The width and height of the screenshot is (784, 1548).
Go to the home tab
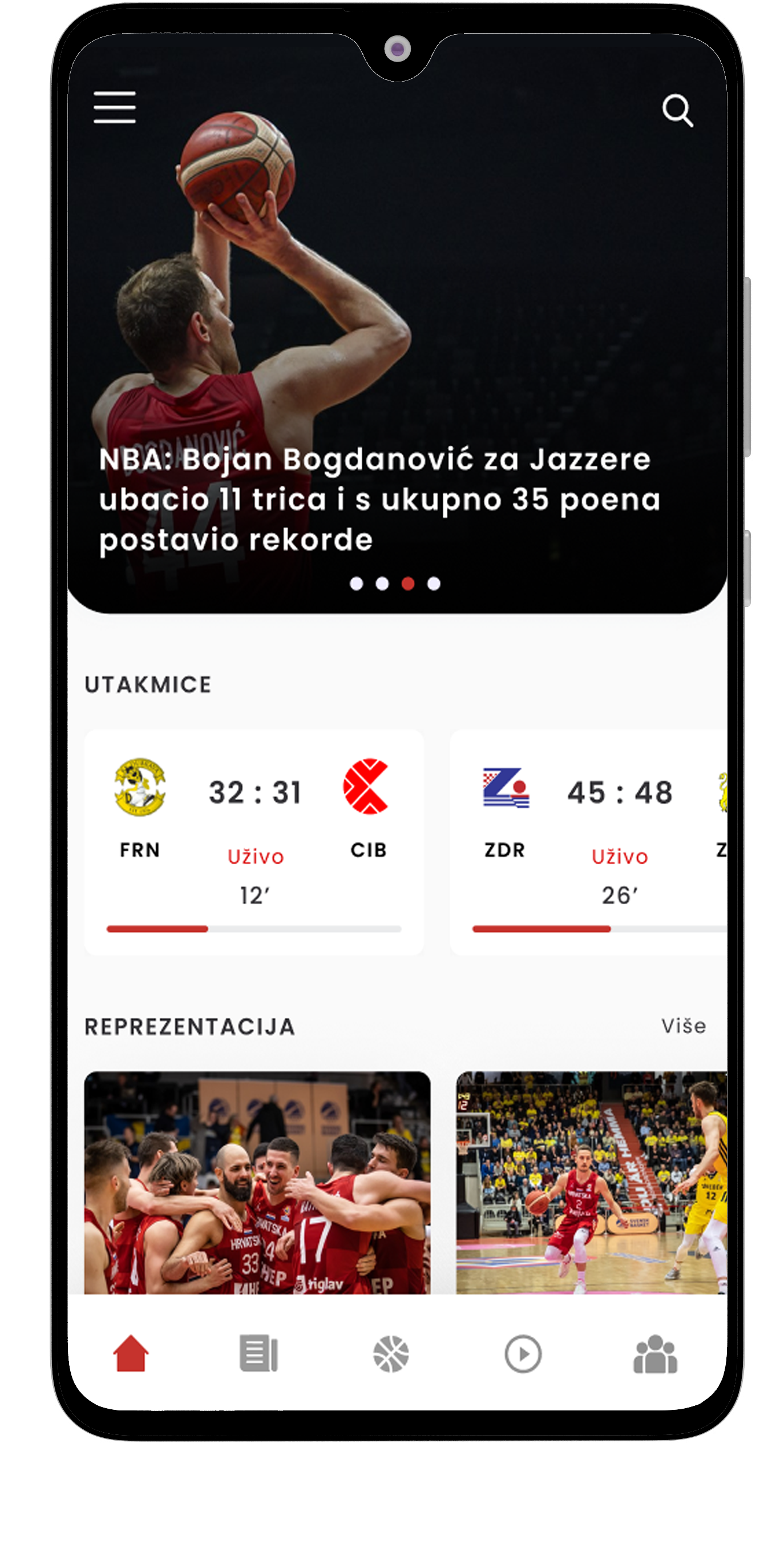coord(130,1354)
